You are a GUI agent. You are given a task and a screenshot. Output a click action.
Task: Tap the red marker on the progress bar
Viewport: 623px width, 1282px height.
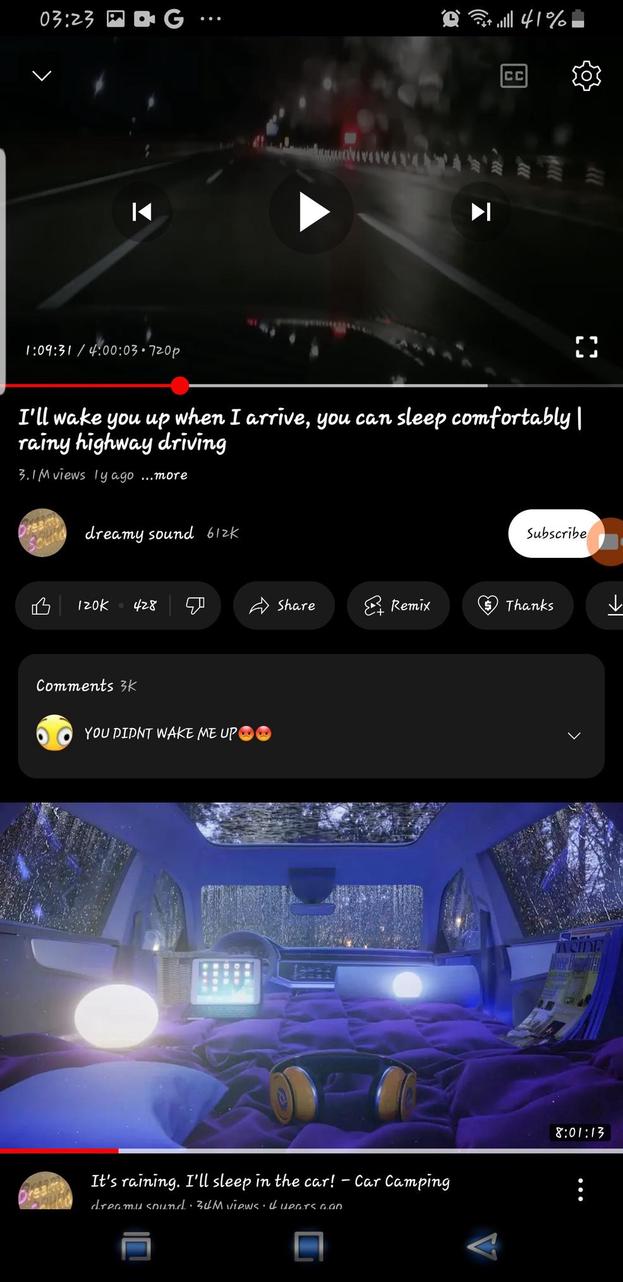tap(180, 385)
